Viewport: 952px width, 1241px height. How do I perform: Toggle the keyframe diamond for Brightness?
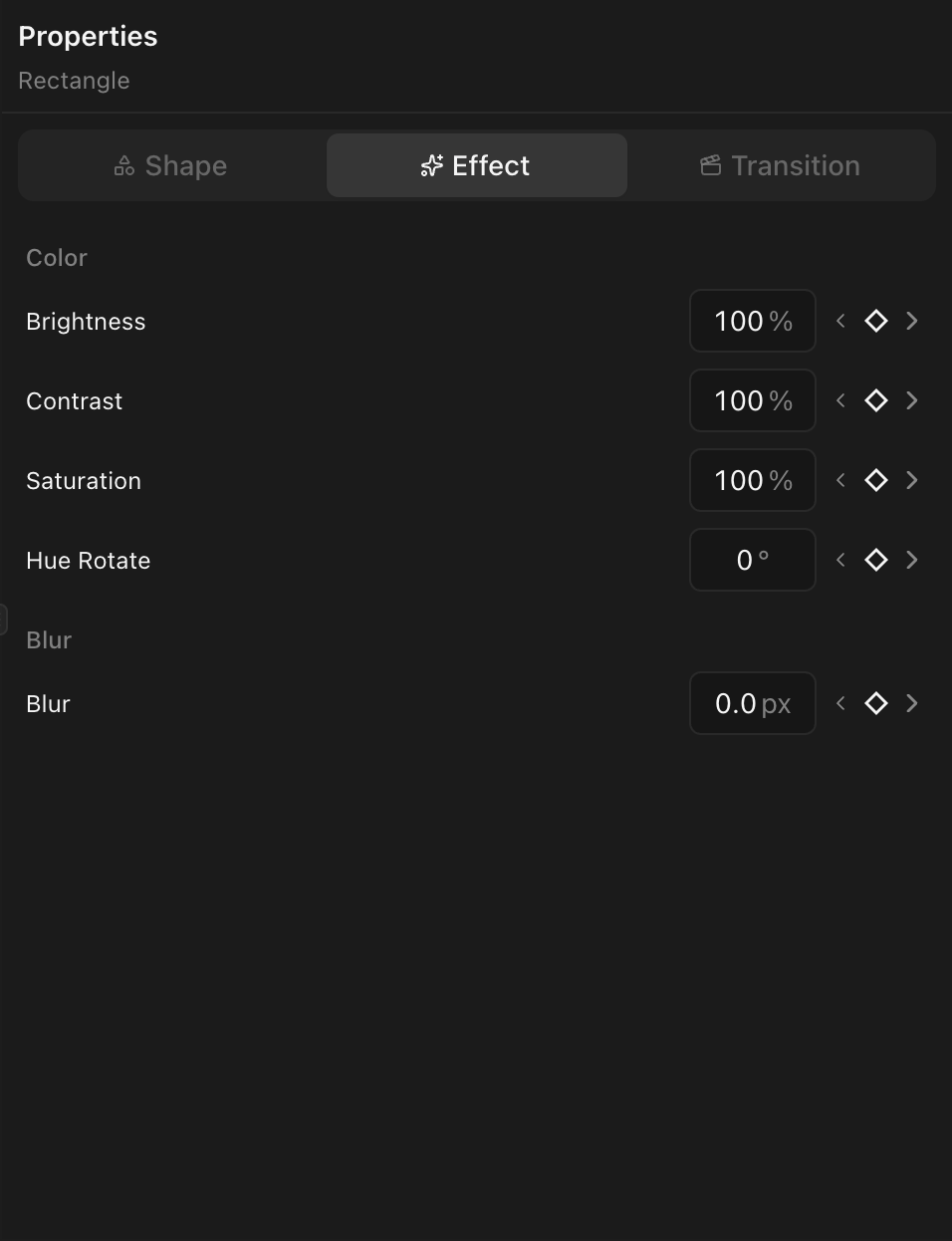tap(875, 321)
